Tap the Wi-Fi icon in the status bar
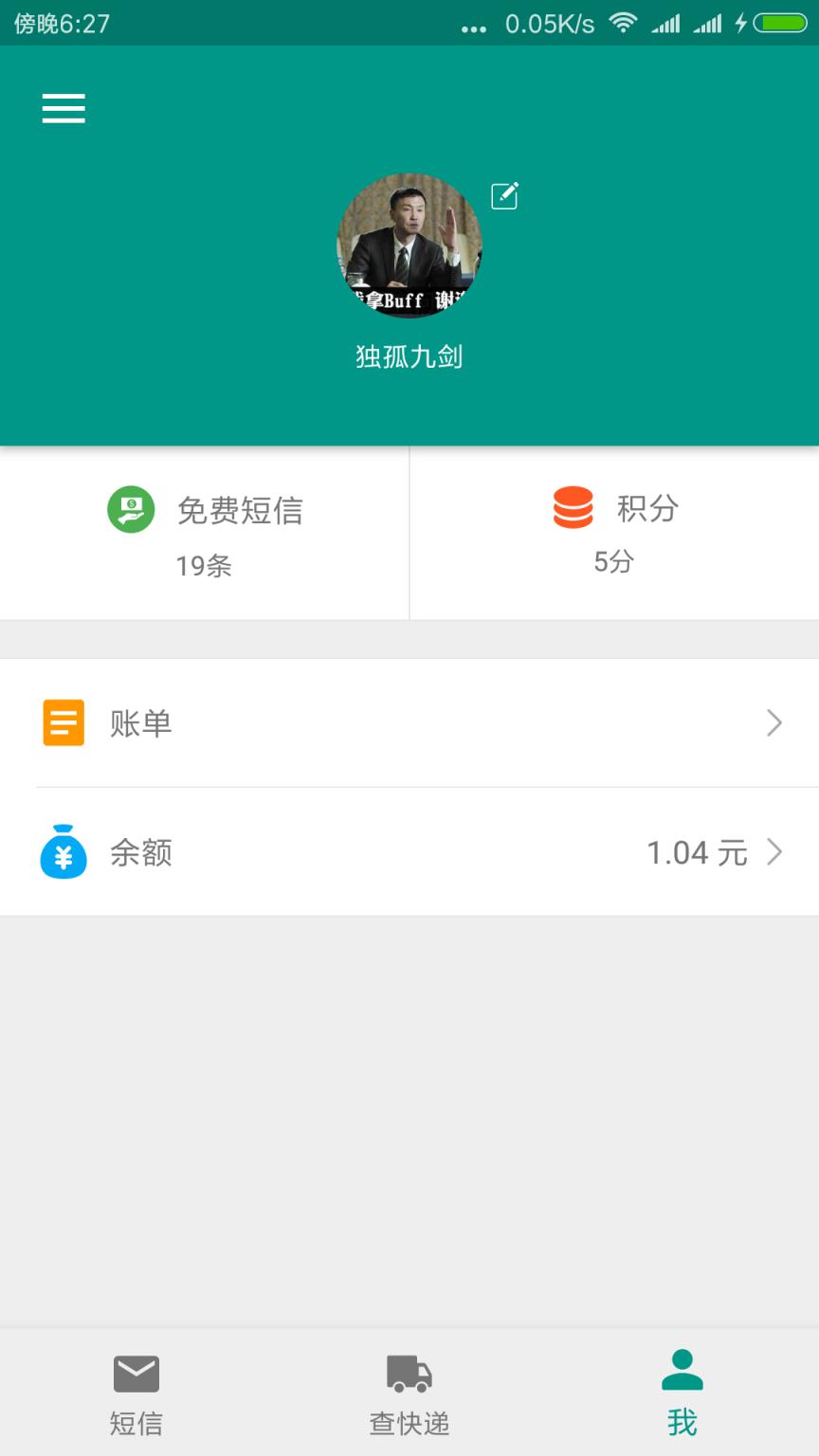 click(623, 22)
